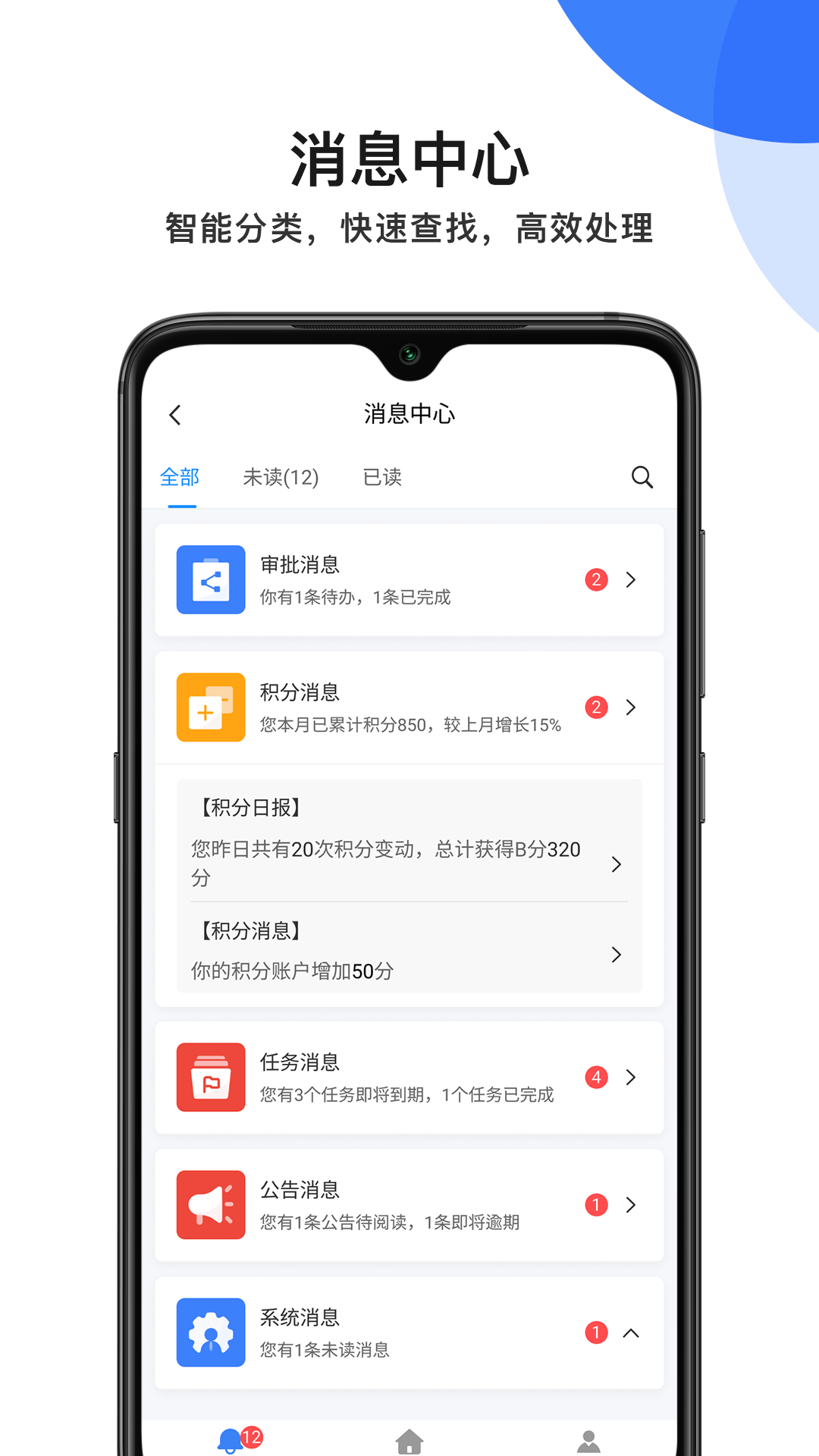The height and width of the screenshot is (1456, 819).
Task: Tap the back arrow at top left
Action: coord(175,416)
